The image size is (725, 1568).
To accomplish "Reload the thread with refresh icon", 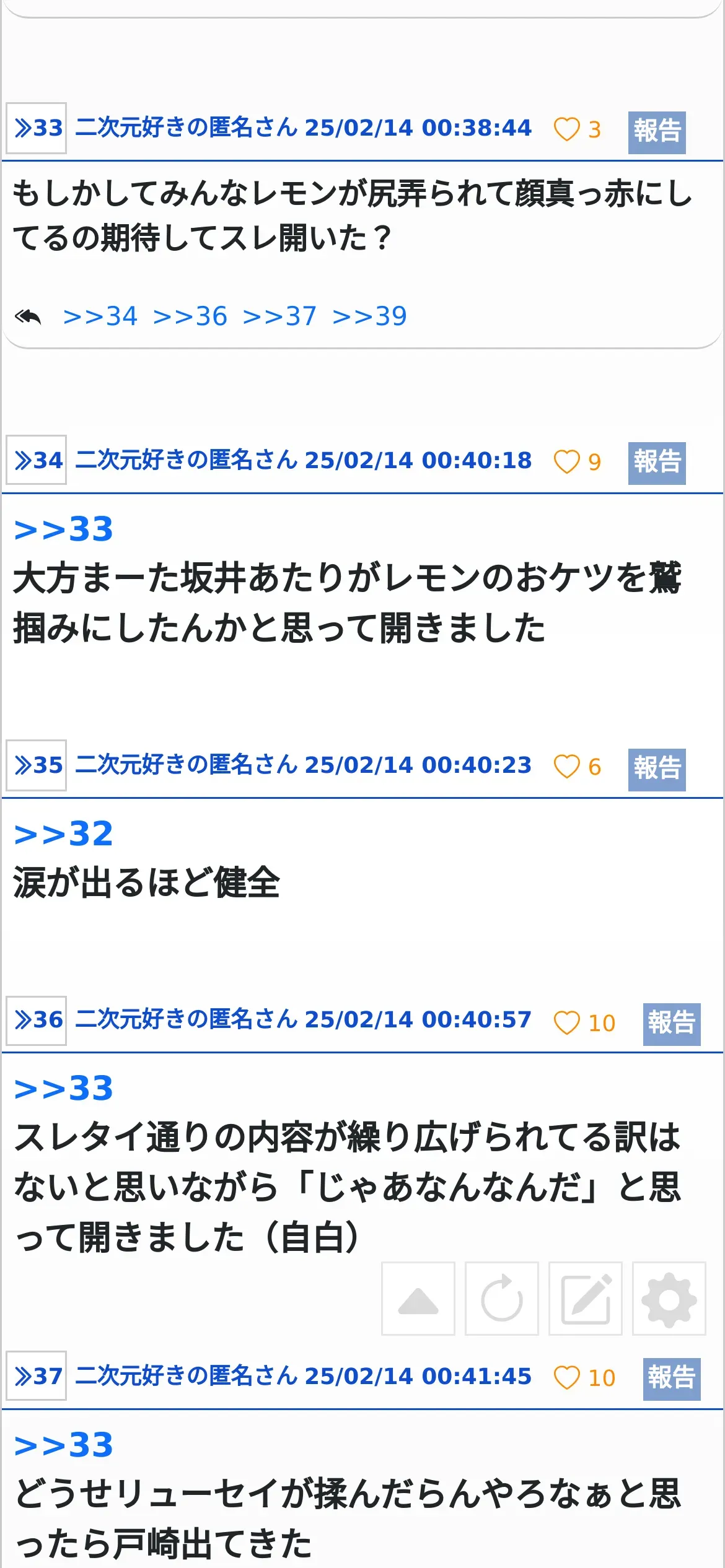I will [502, 1299].
